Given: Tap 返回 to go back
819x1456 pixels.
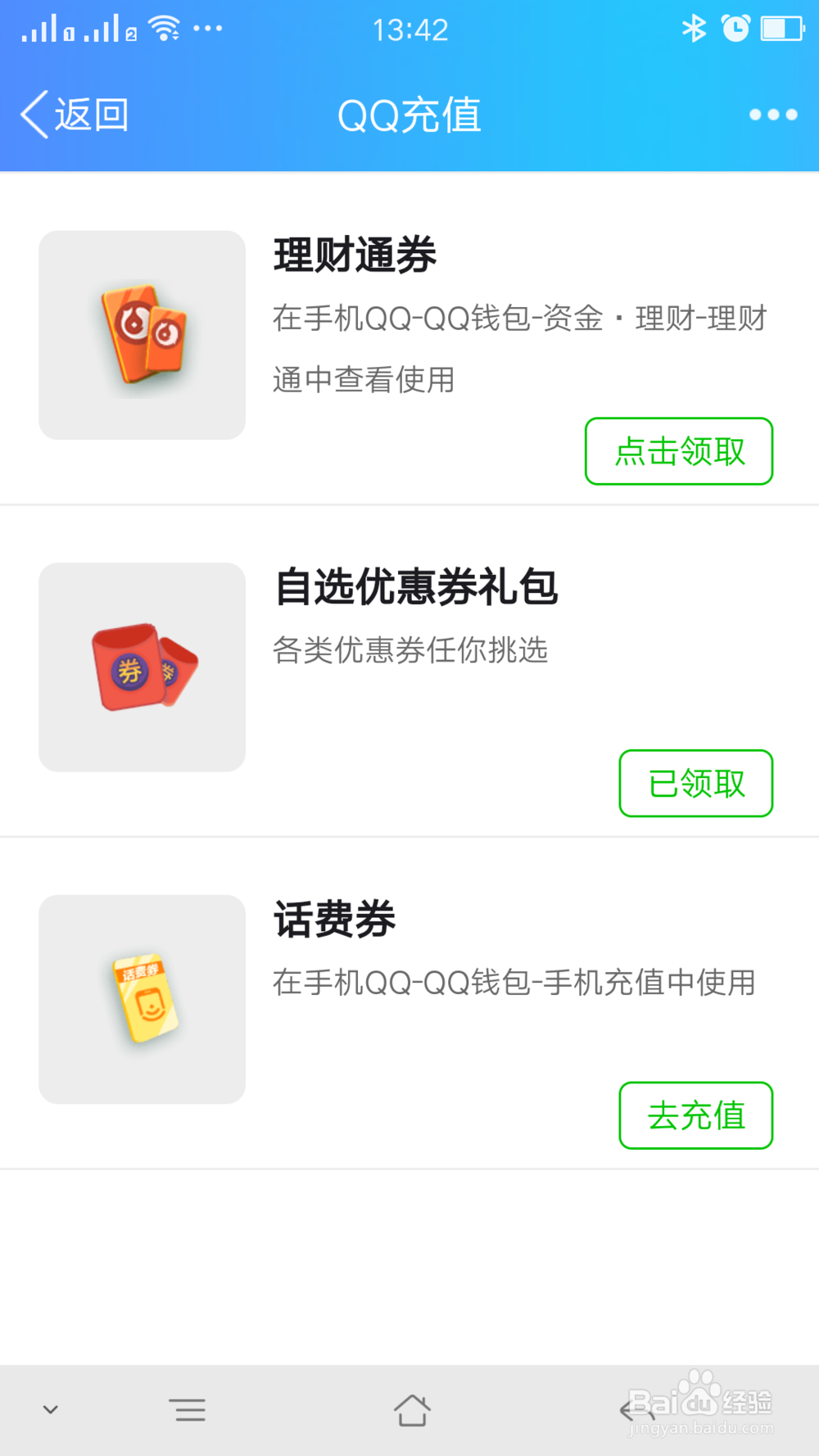Looking at the screenshot, I should (x=77, y=115).
